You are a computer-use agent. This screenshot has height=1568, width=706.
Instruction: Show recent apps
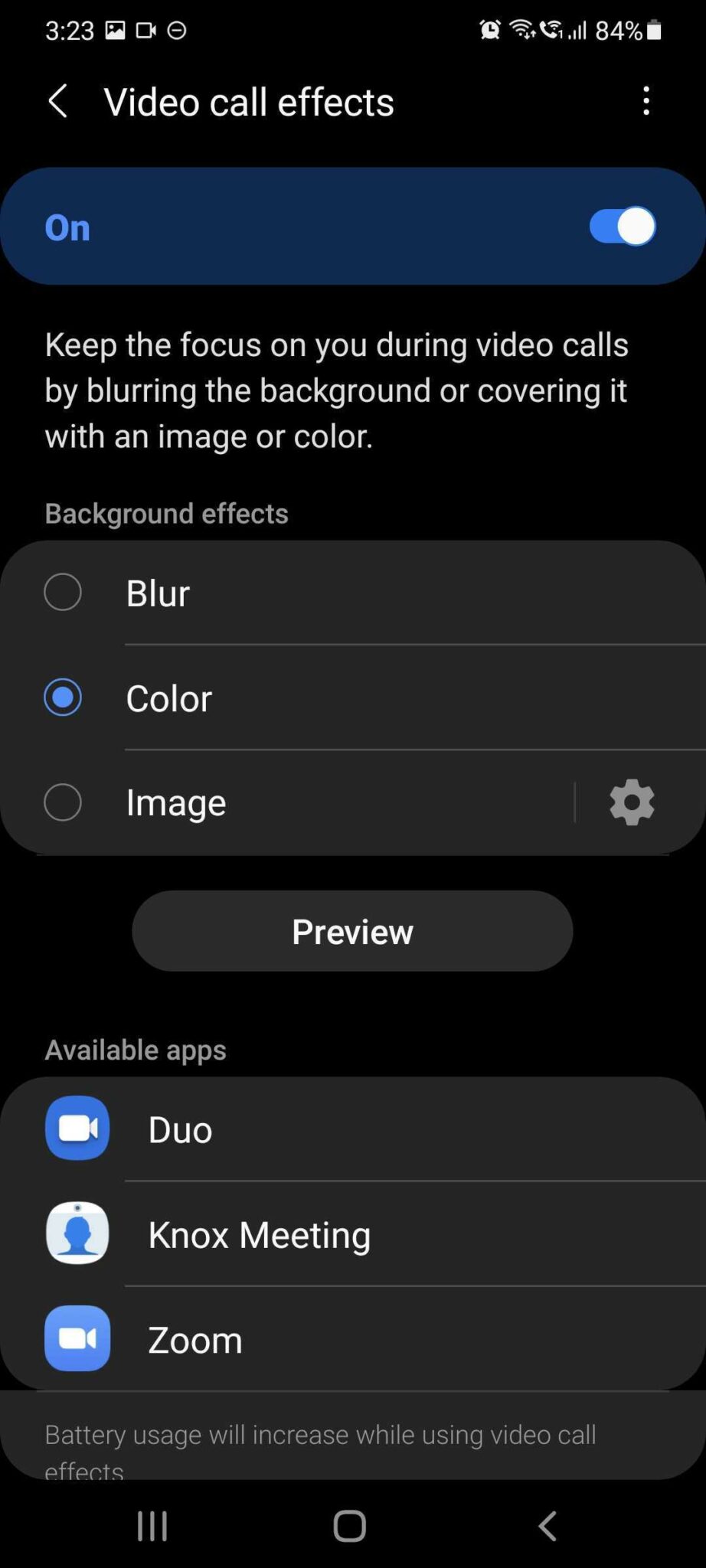click(x=152, y=1526)
